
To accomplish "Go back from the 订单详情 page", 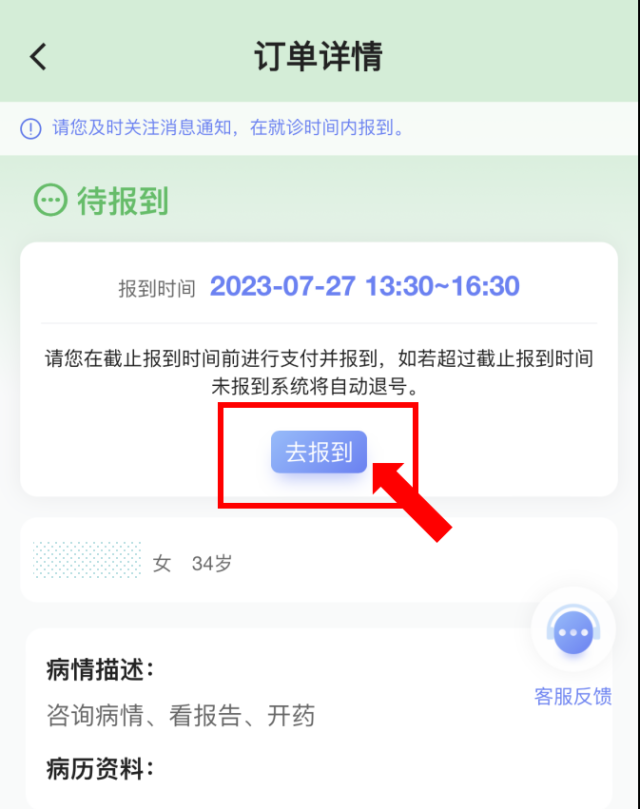I will [x=39, y=56].
